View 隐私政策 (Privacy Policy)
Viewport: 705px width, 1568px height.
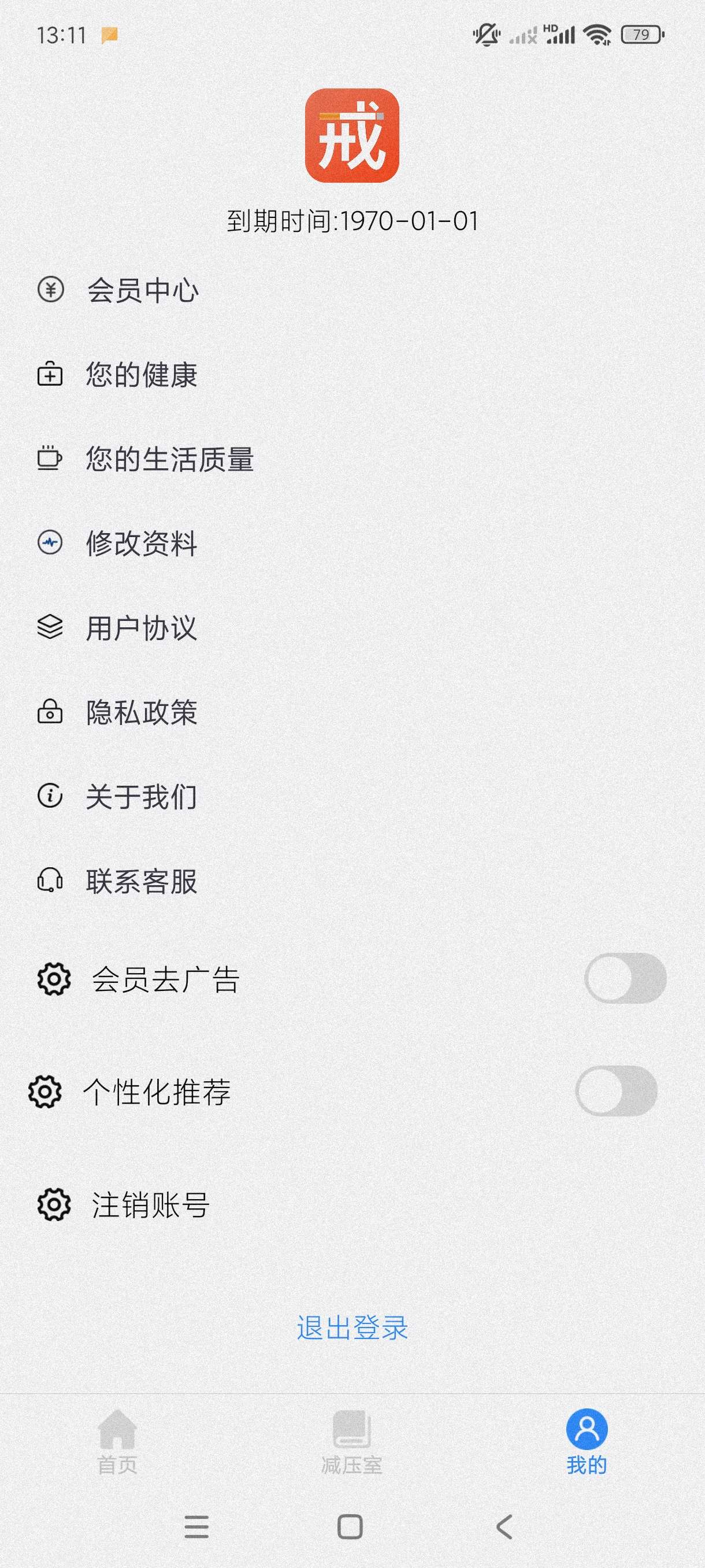141,712
